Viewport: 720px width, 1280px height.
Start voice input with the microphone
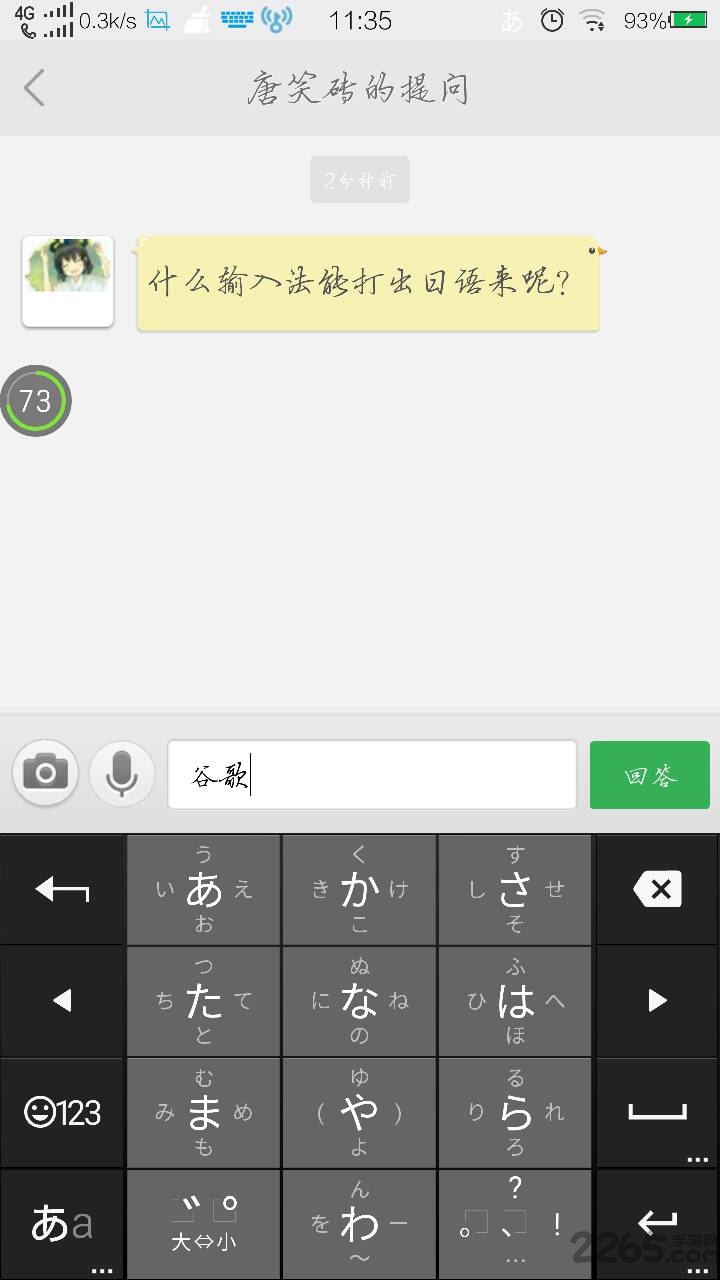(x=122, y=773)
